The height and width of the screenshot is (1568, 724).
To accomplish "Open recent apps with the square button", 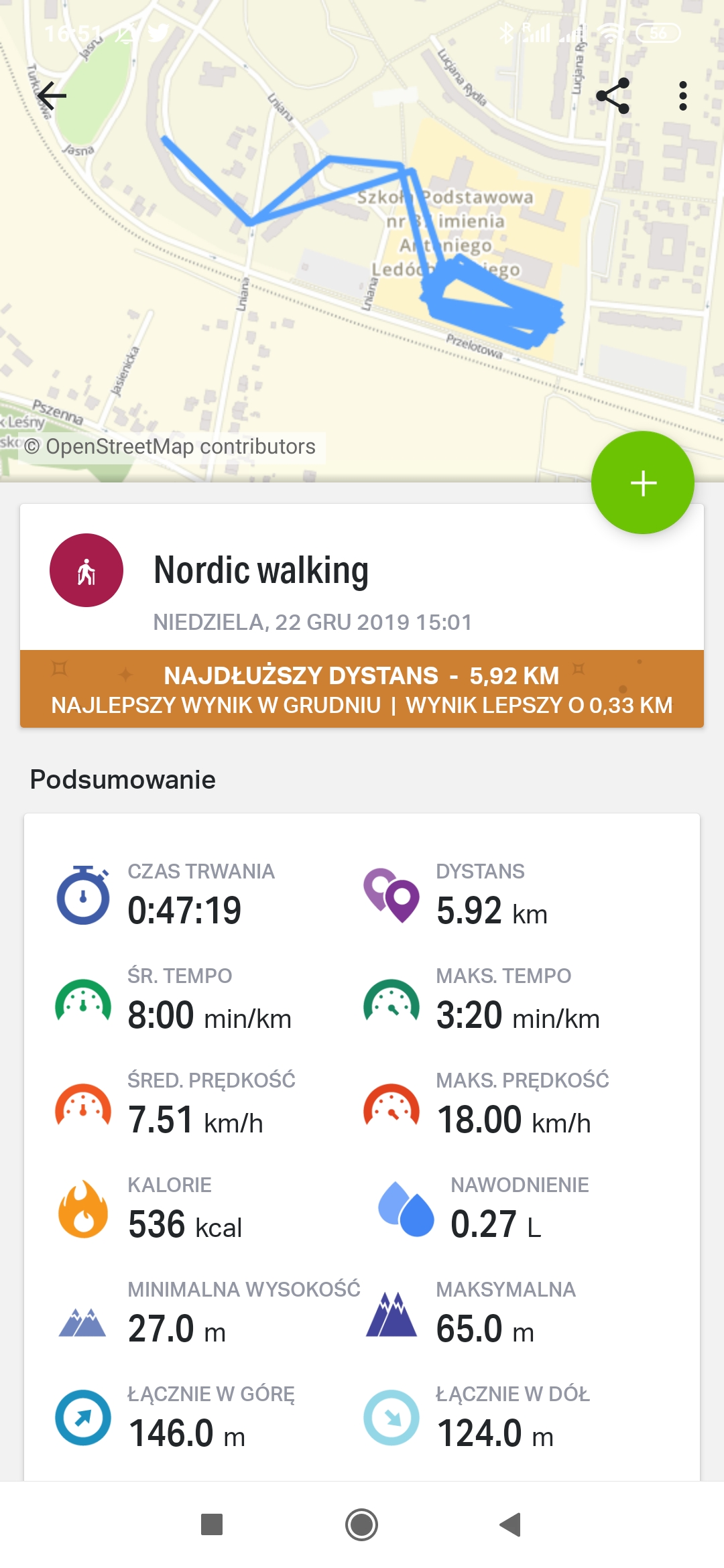I will pyautogui.click(x=212, y=1524).
